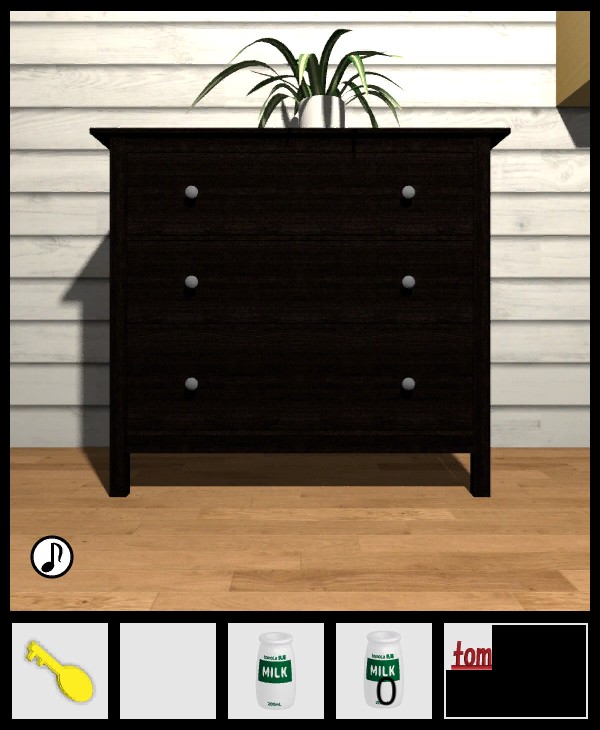Open the middle drawer of the dresser
600x730 pixels.
click(x=299, y=282)
